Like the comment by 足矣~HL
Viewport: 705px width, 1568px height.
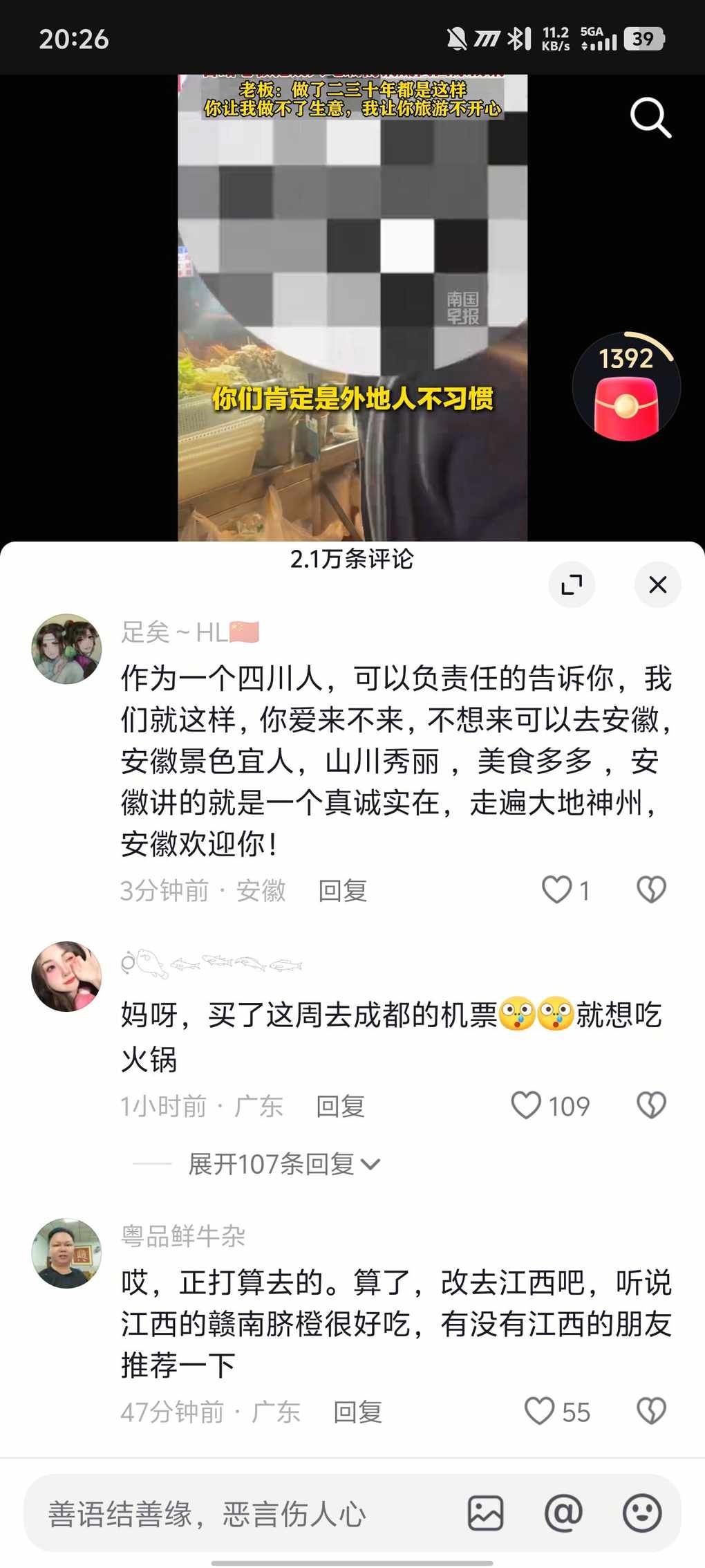pyautogui.click(x=557, y=889)
